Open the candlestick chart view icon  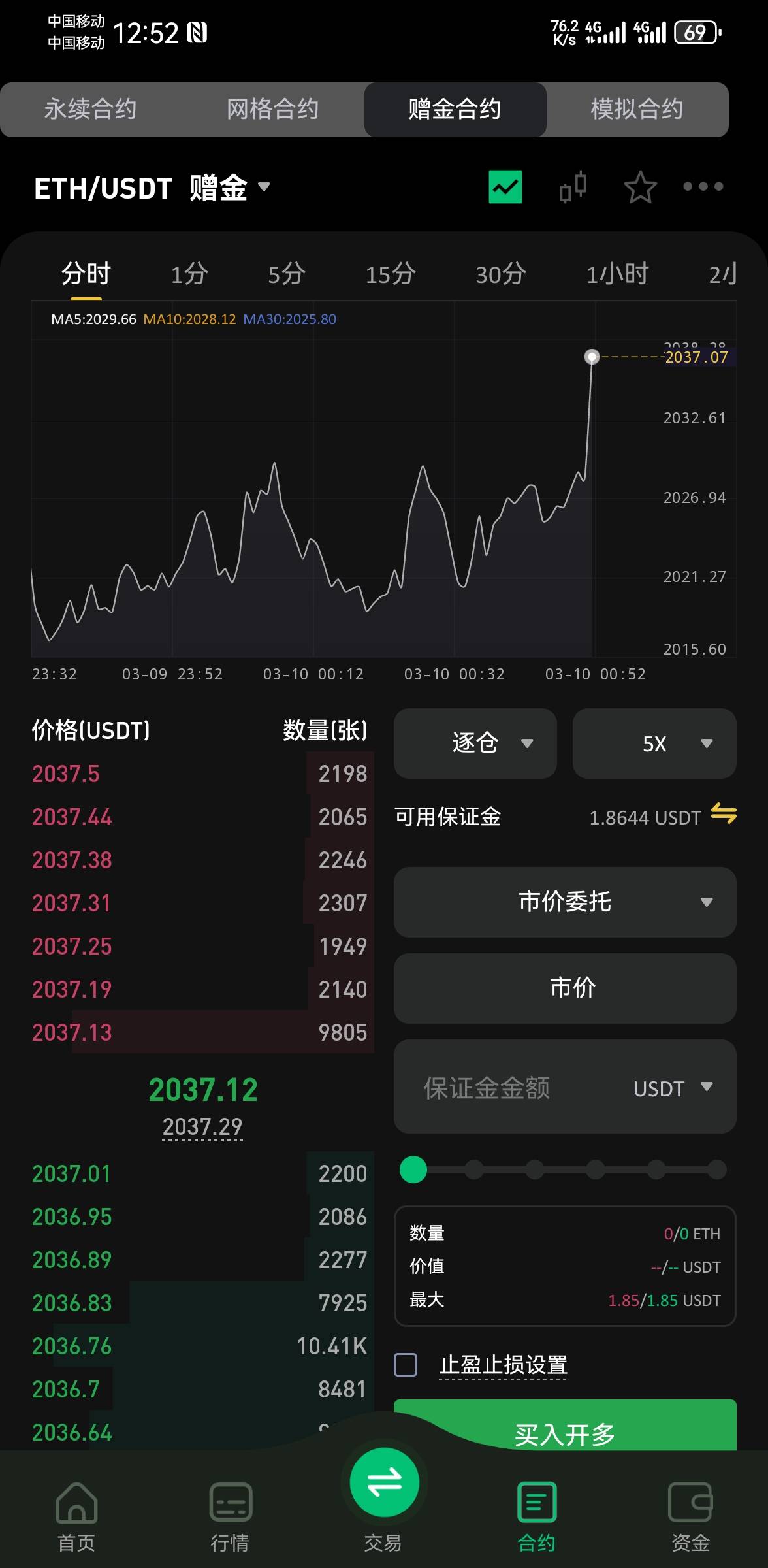(573, 187)
